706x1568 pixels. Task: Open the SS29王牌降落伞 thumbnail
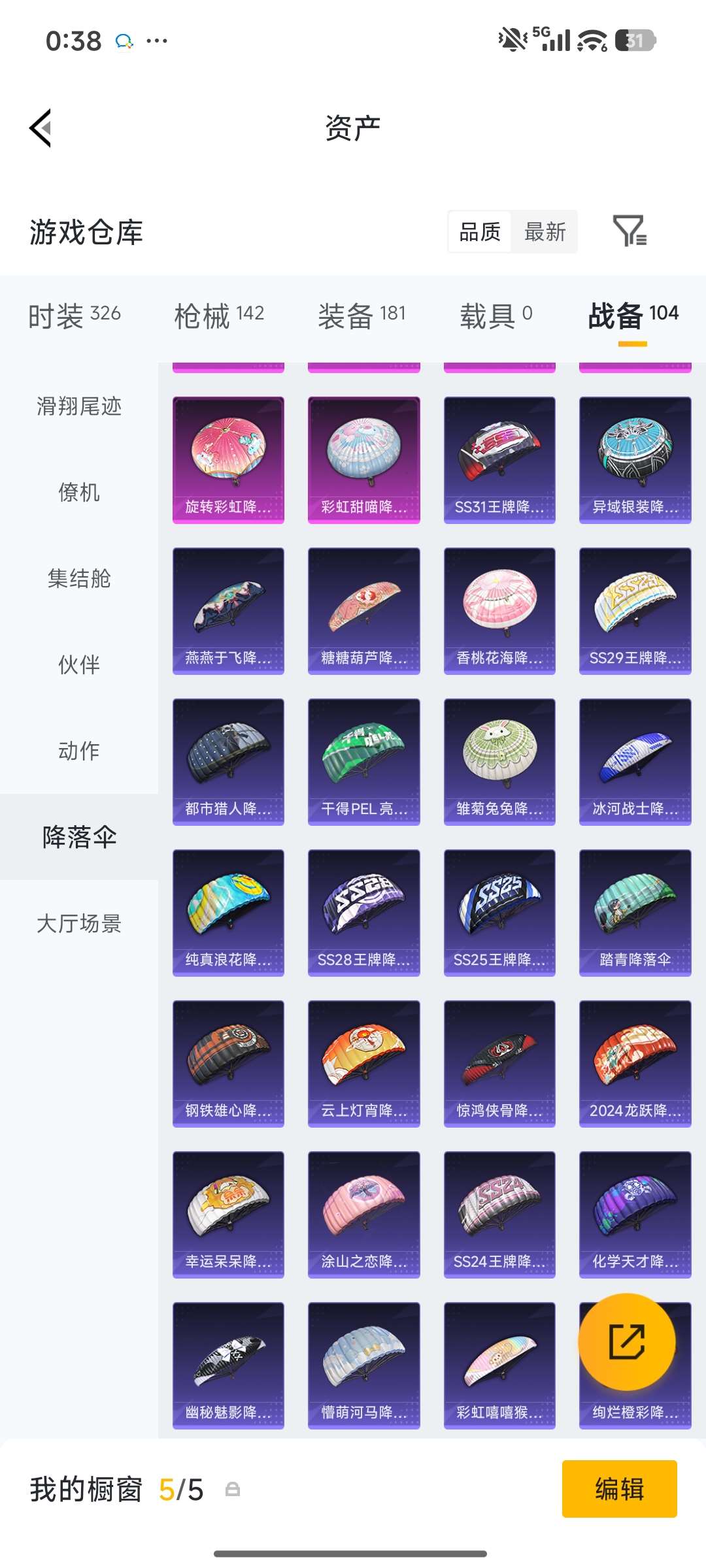[634, 611]
